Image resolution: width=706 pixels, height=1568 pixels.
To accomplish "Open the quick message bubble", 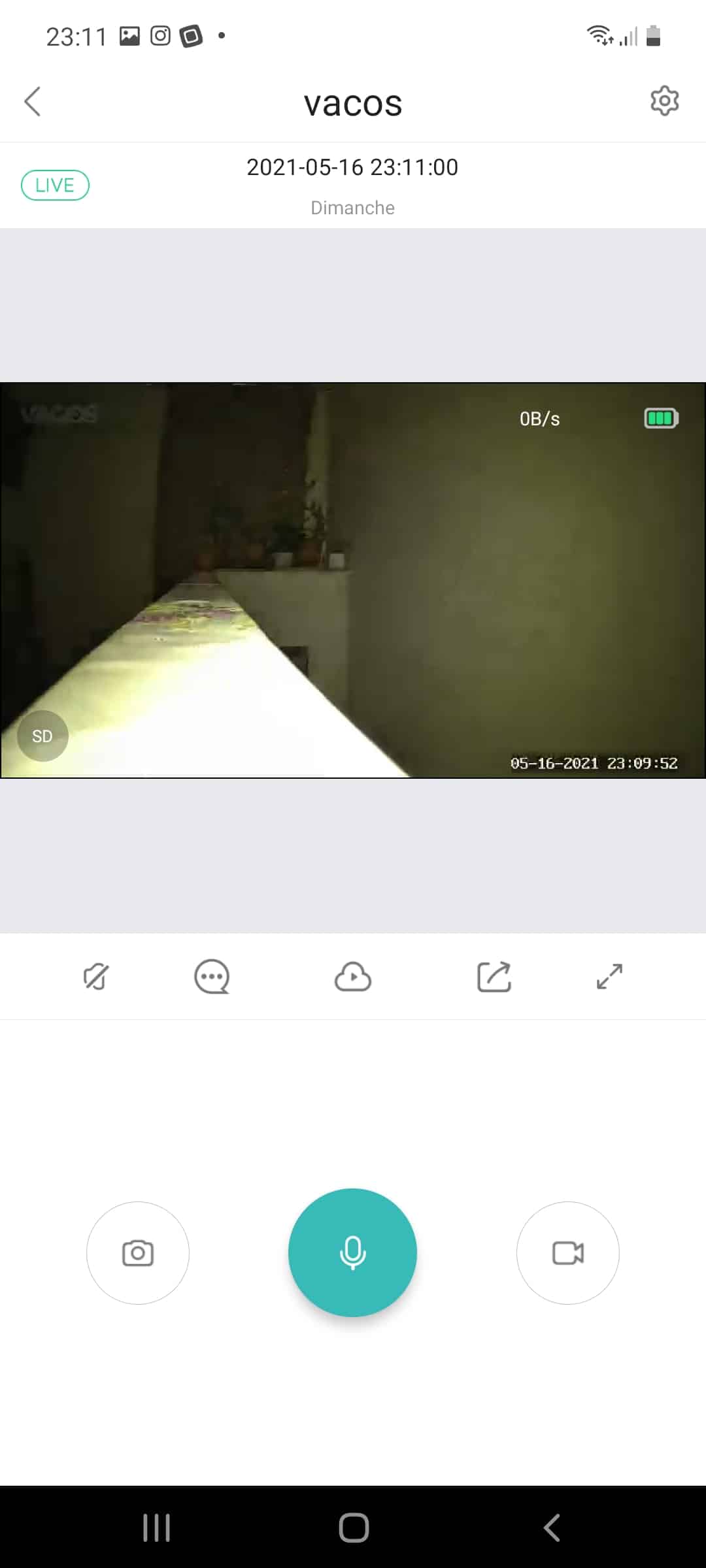I will [x=212, y=977].
